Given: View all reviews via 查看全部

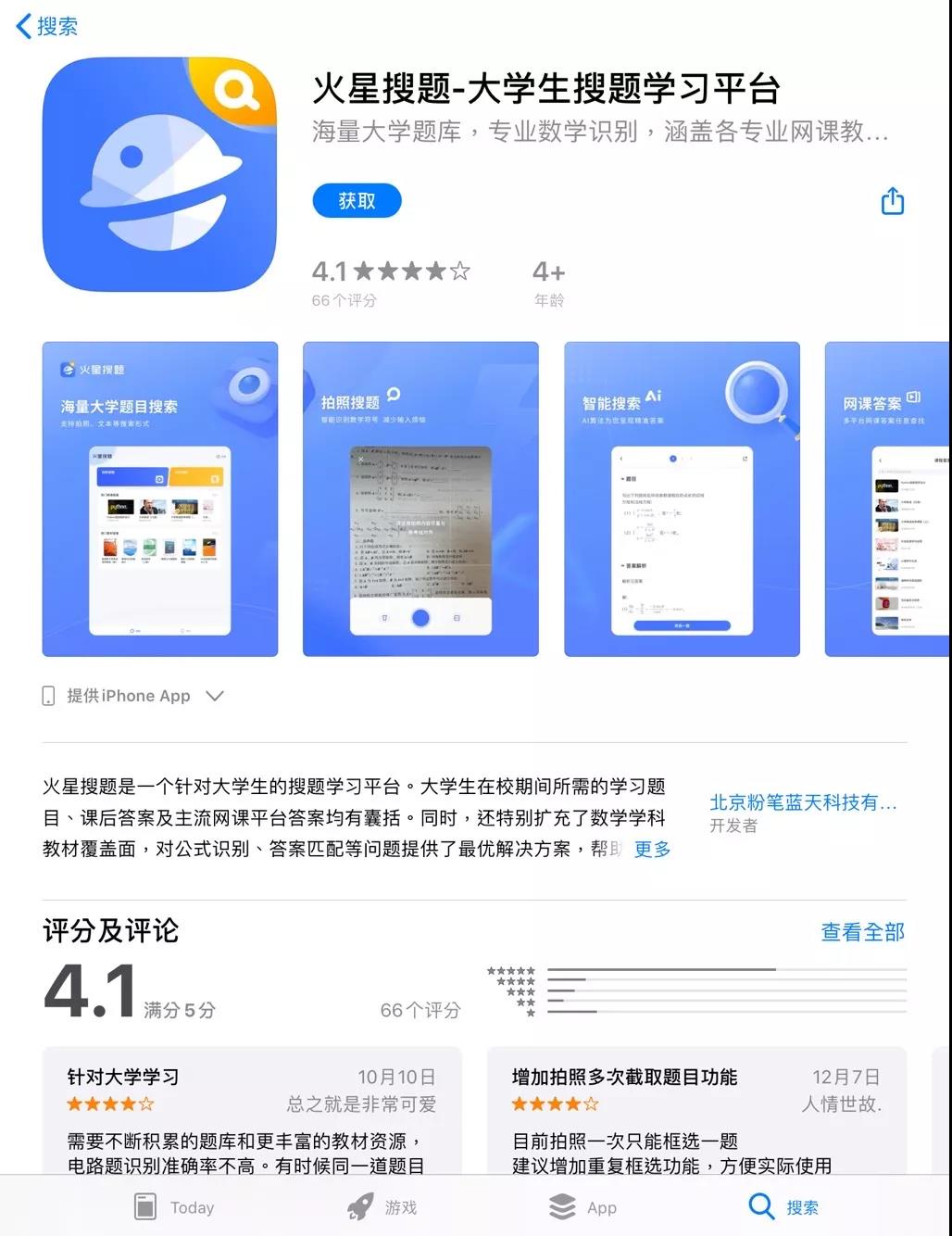Looking at the screenshot, I should pos(862,932).
